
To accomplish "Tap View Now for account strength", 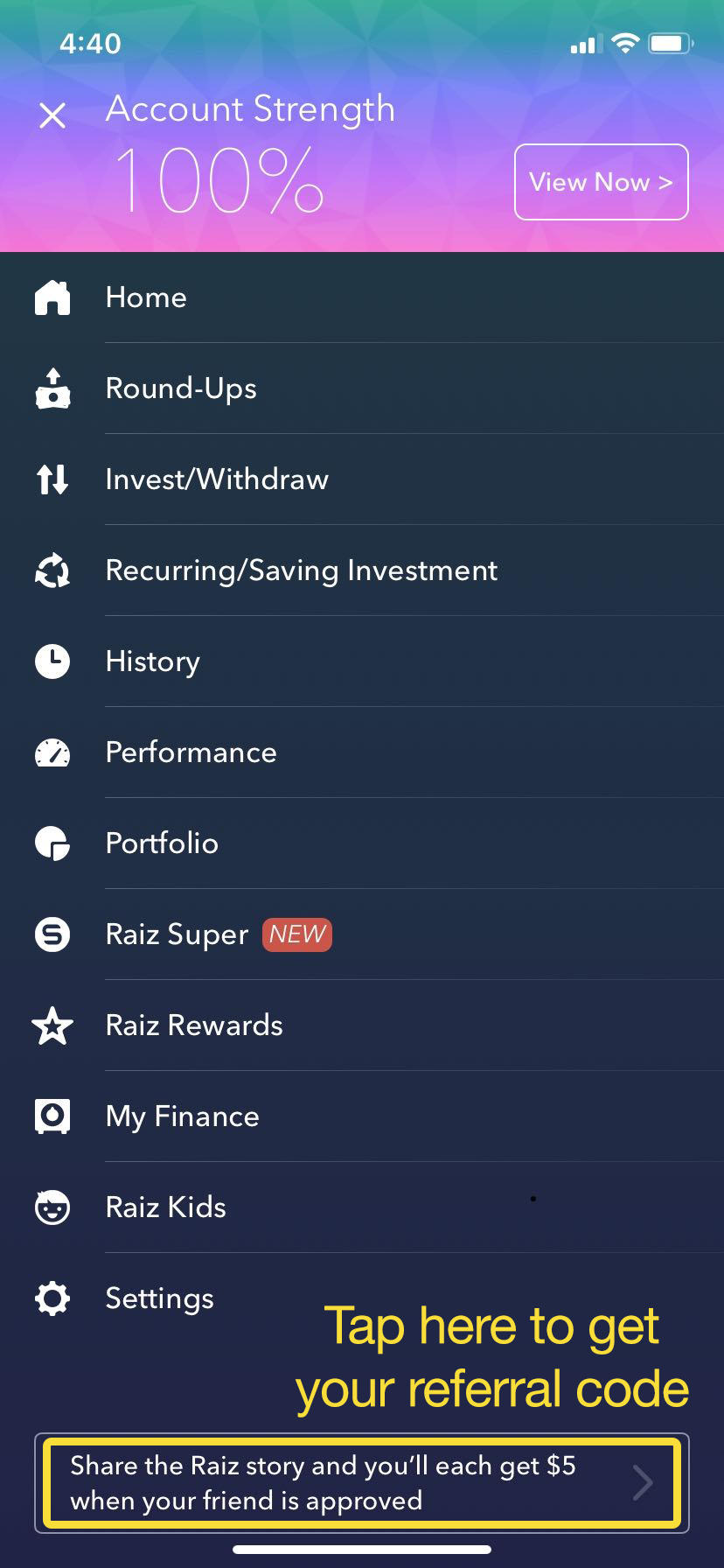I will click(602, 182).
